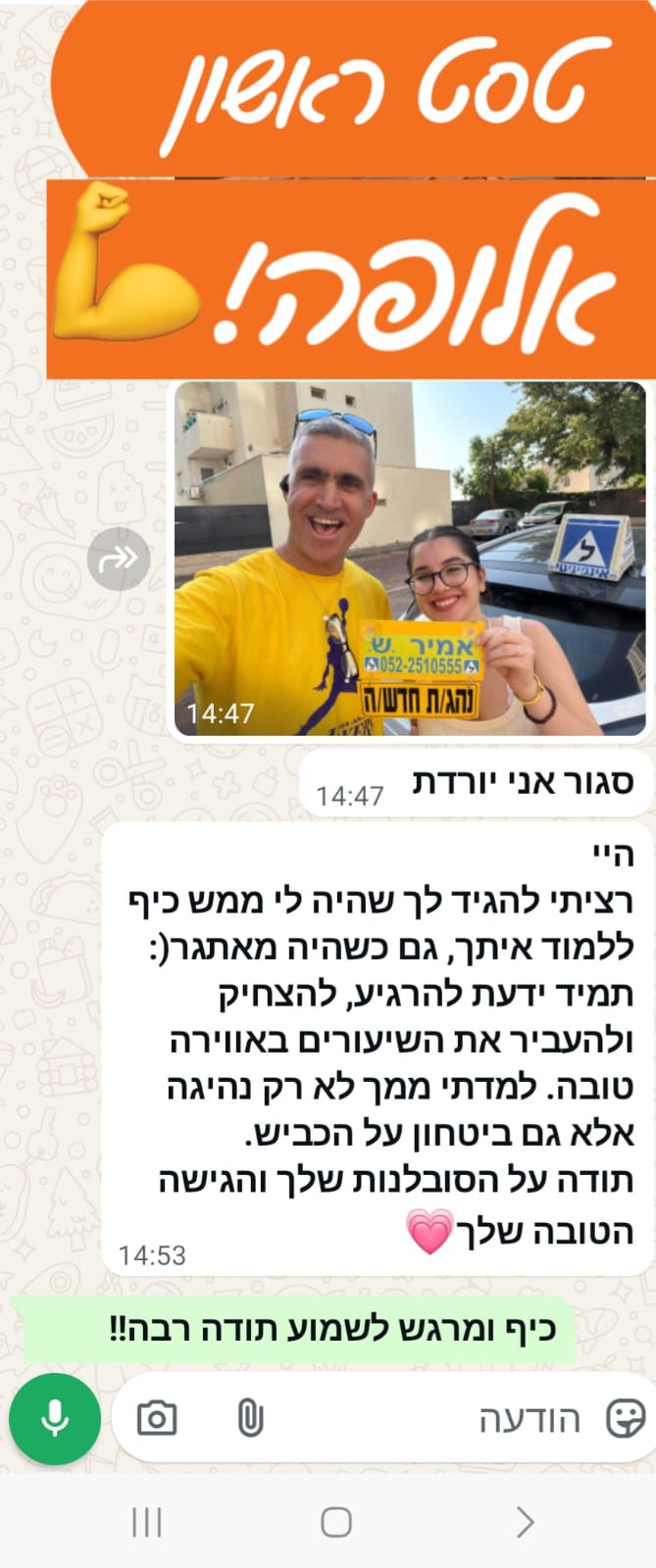Open the camera from the message bar
656x1568 pixels.
[157, 1418]
